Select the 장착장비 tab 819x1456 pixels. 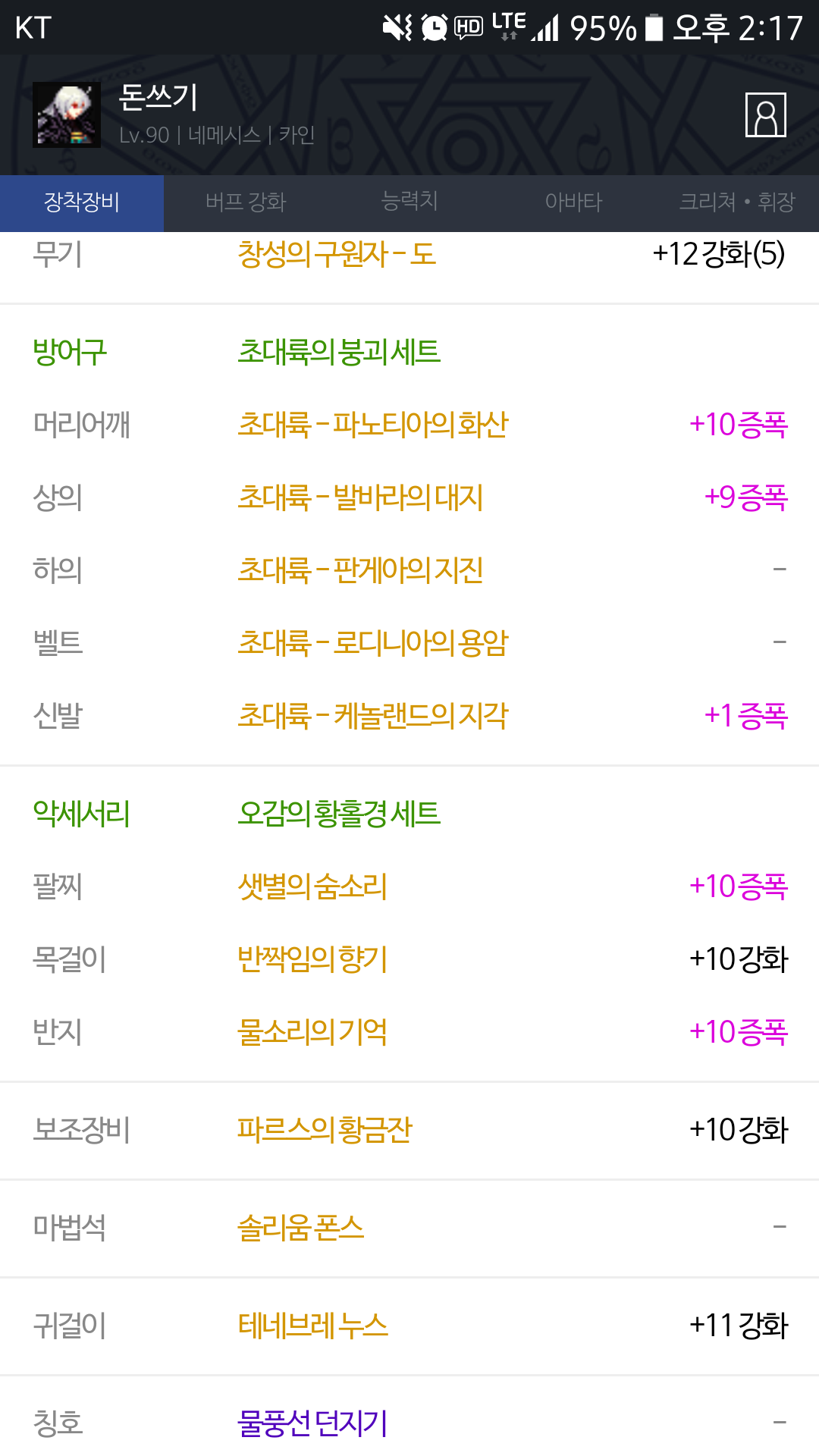(82, 202)
